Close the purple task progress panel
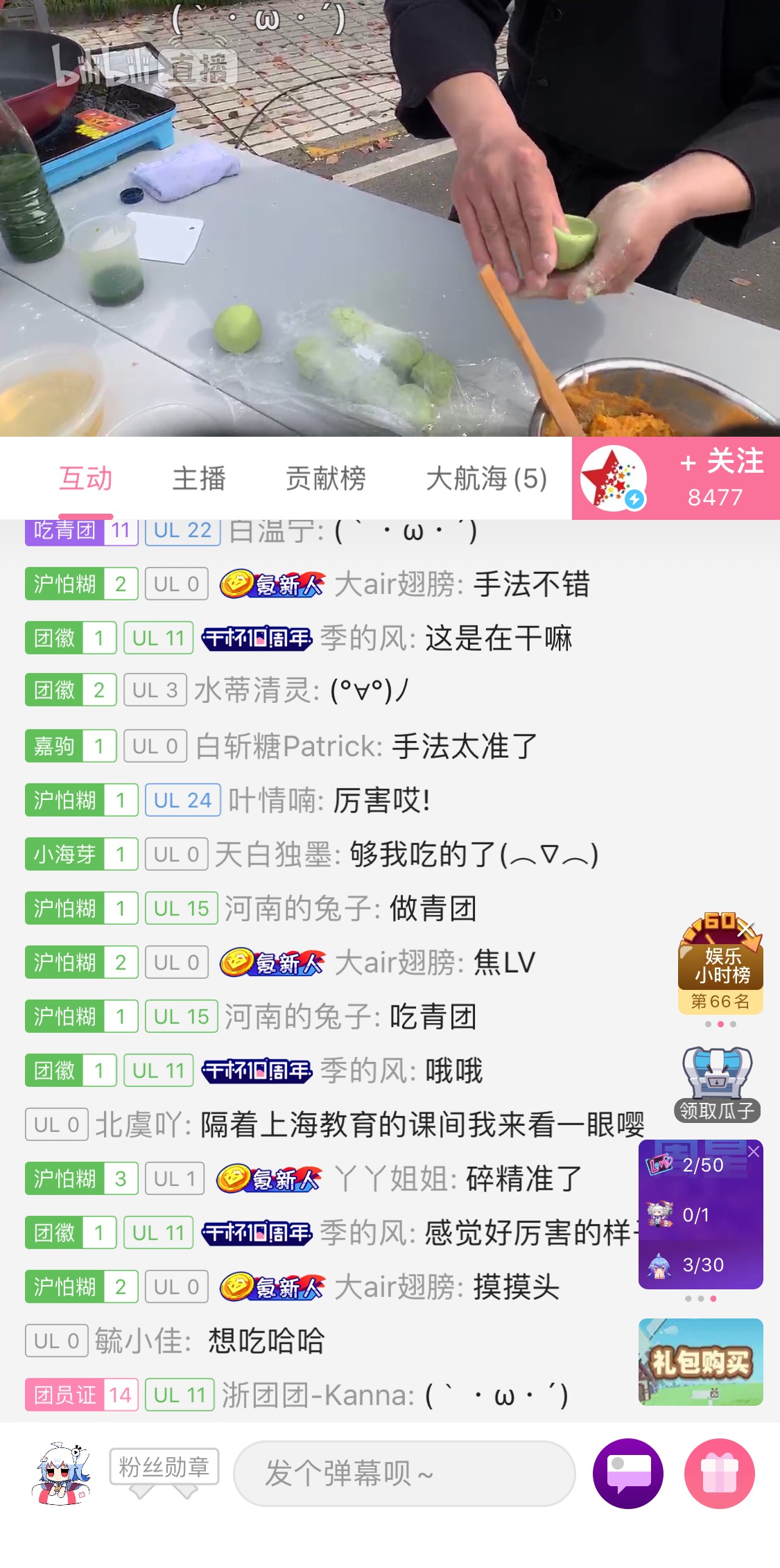The image size is (780, 1568). click(x=754, y=1151)
